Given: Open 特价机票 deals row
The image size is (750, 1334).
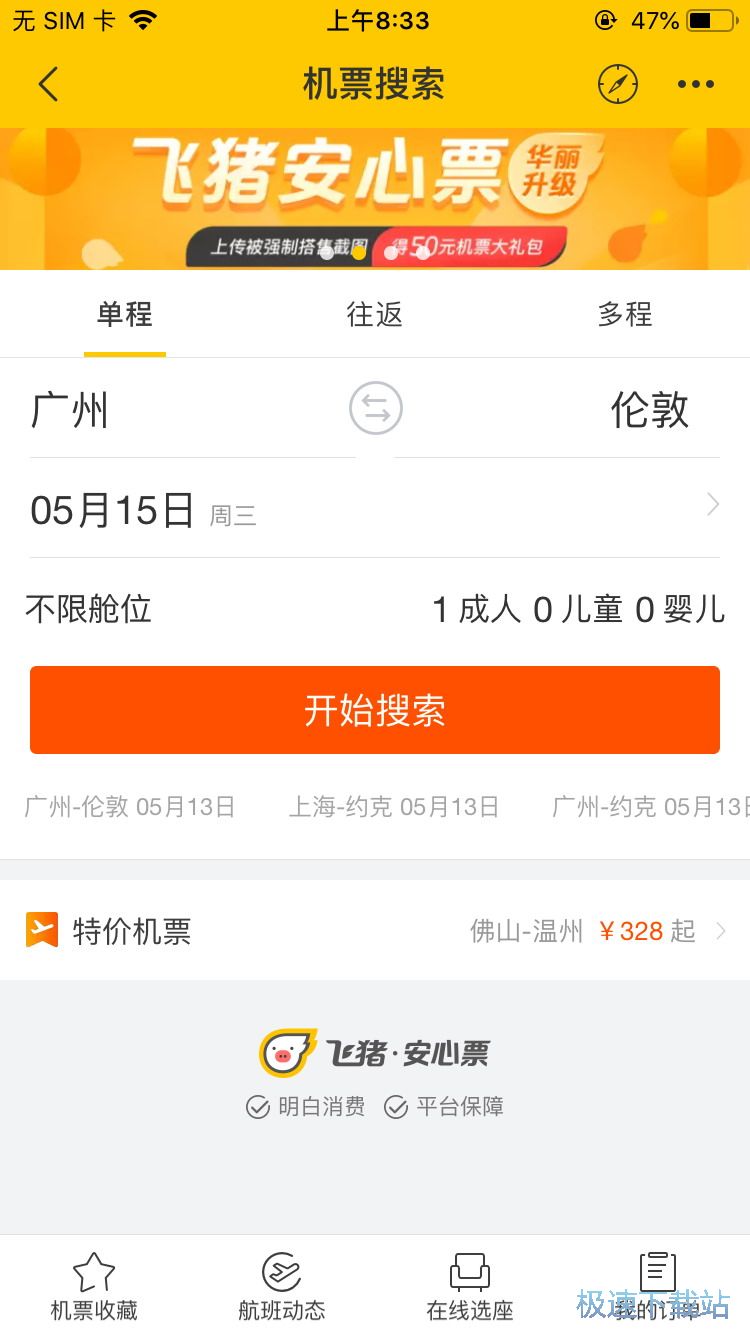Looking at the screenshot, I should point(375,931).
